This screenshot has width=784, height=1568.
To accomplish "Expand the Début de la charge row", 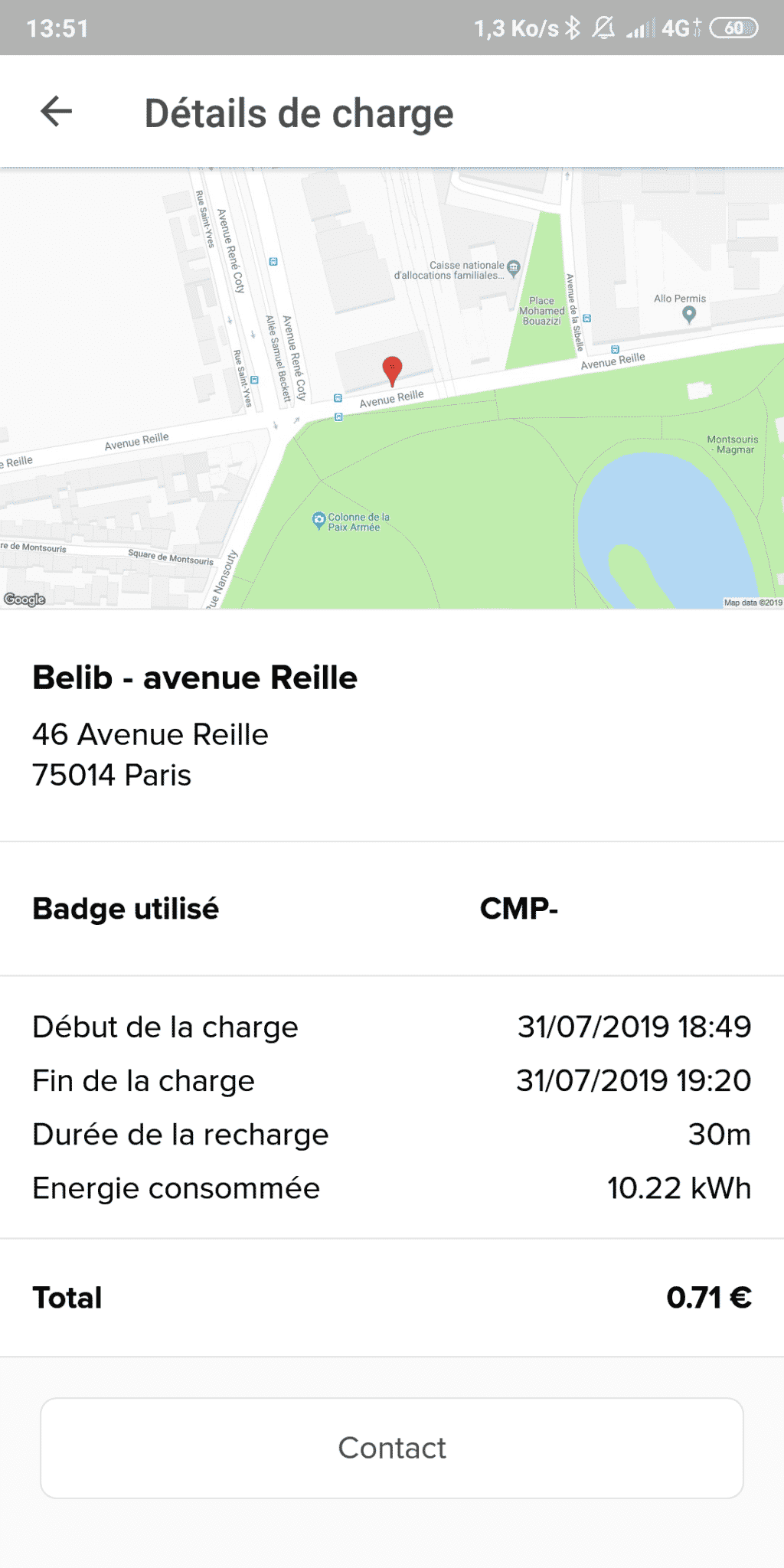I will point(392,1026).
